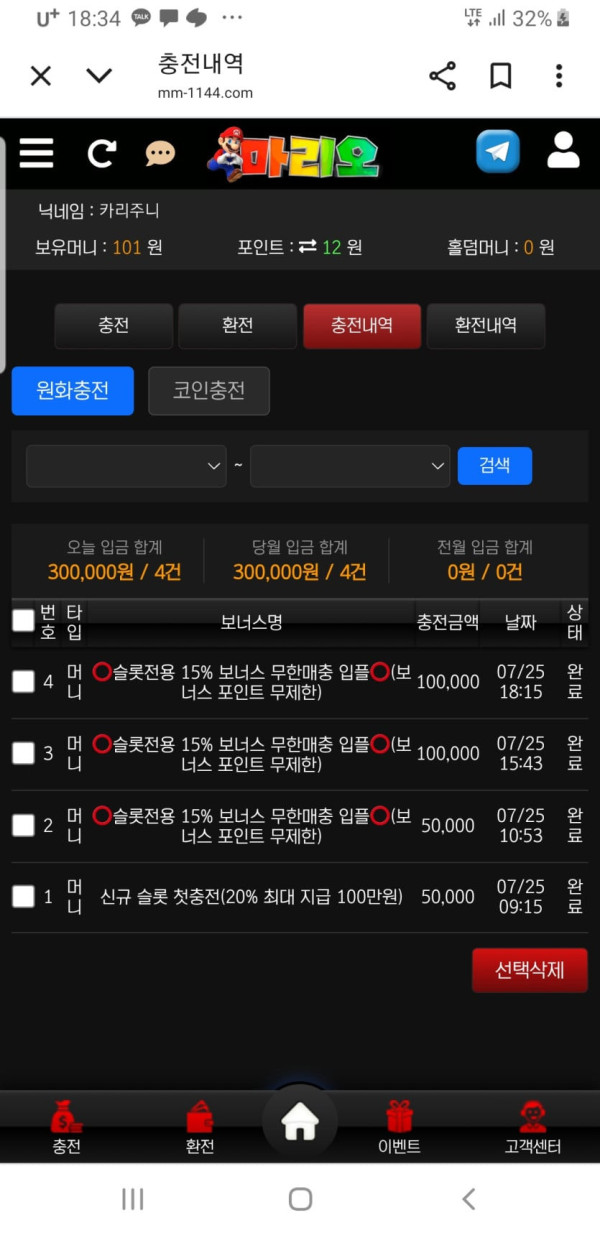
Task: Share this page
Action: 442,76
